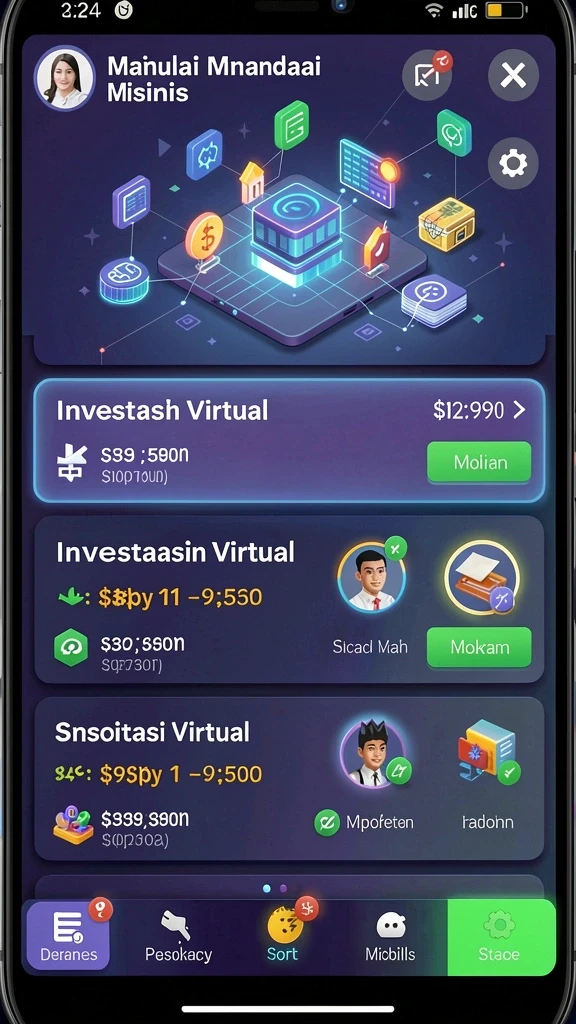Screen dimensions: 576x1024
Task: Close the screen with the X button
Action: click(513, 76)
